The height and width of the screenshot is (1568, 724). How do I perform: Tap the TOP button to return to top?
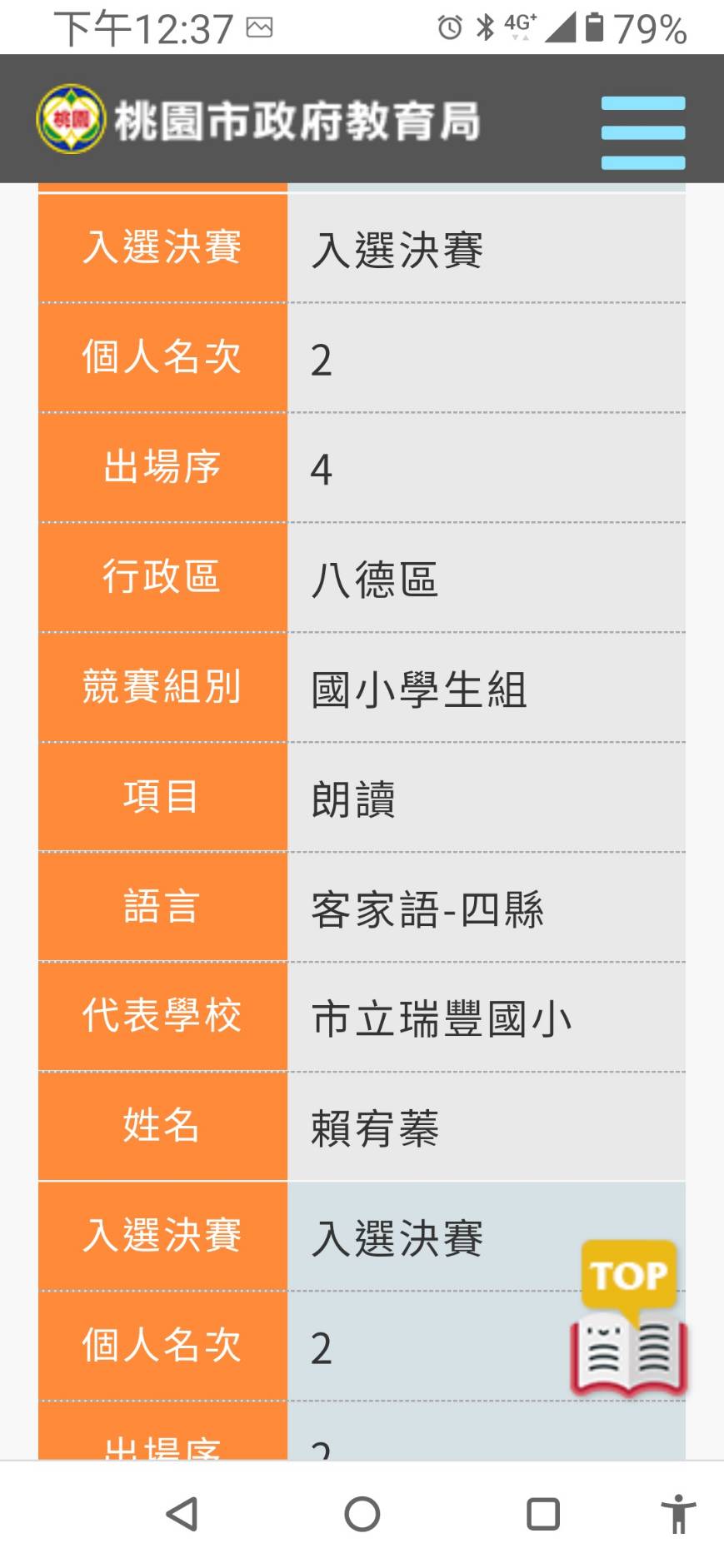pyautogui.click(x=629, y=1319)
